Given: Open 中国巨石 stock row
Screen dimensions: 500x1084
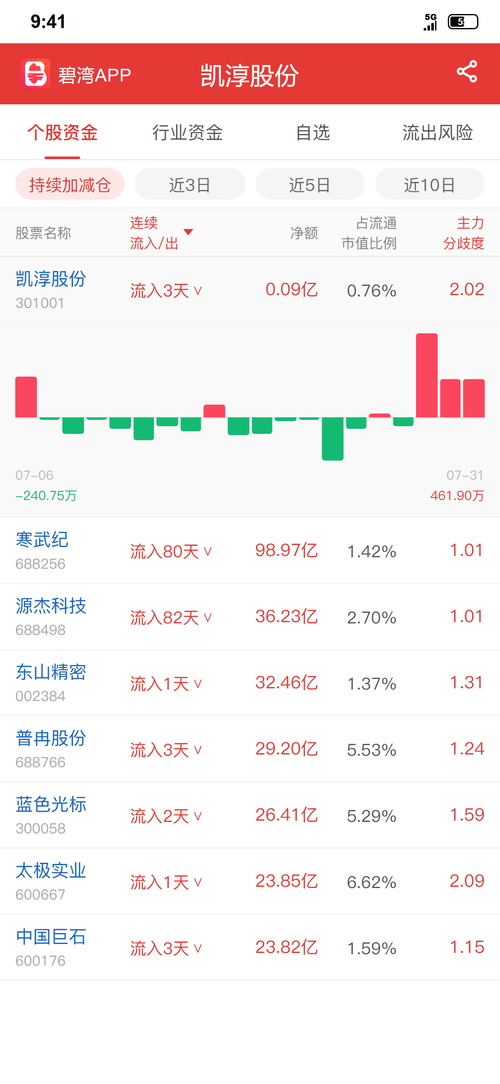Looking at the screenshot, I should (250, 947).
